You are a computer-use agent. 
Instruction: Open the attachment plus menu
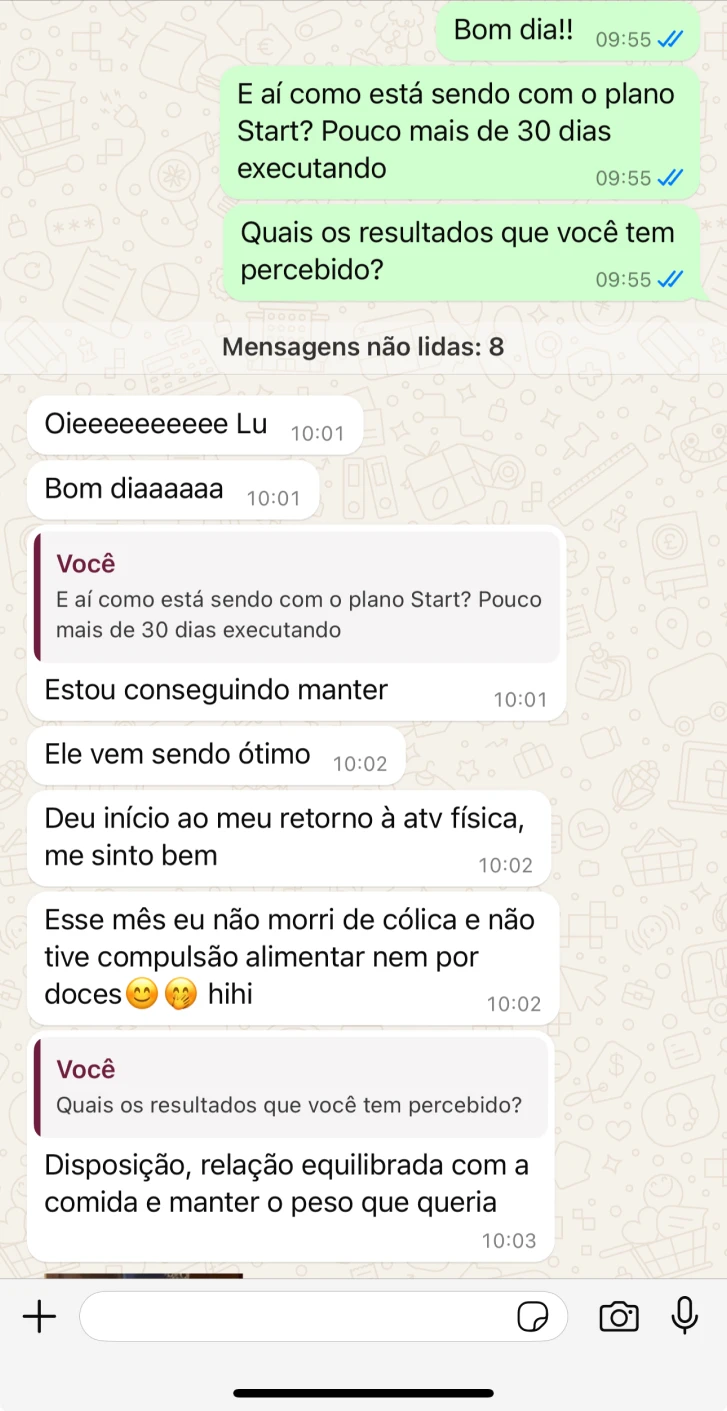coord(39,1317)
